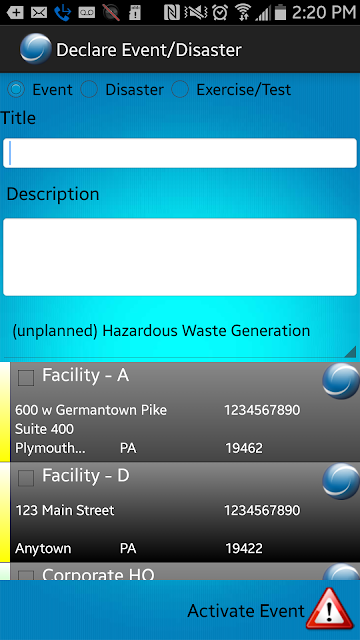
Task: Activate Event with the warning button
Action: (x=329, y=610)
